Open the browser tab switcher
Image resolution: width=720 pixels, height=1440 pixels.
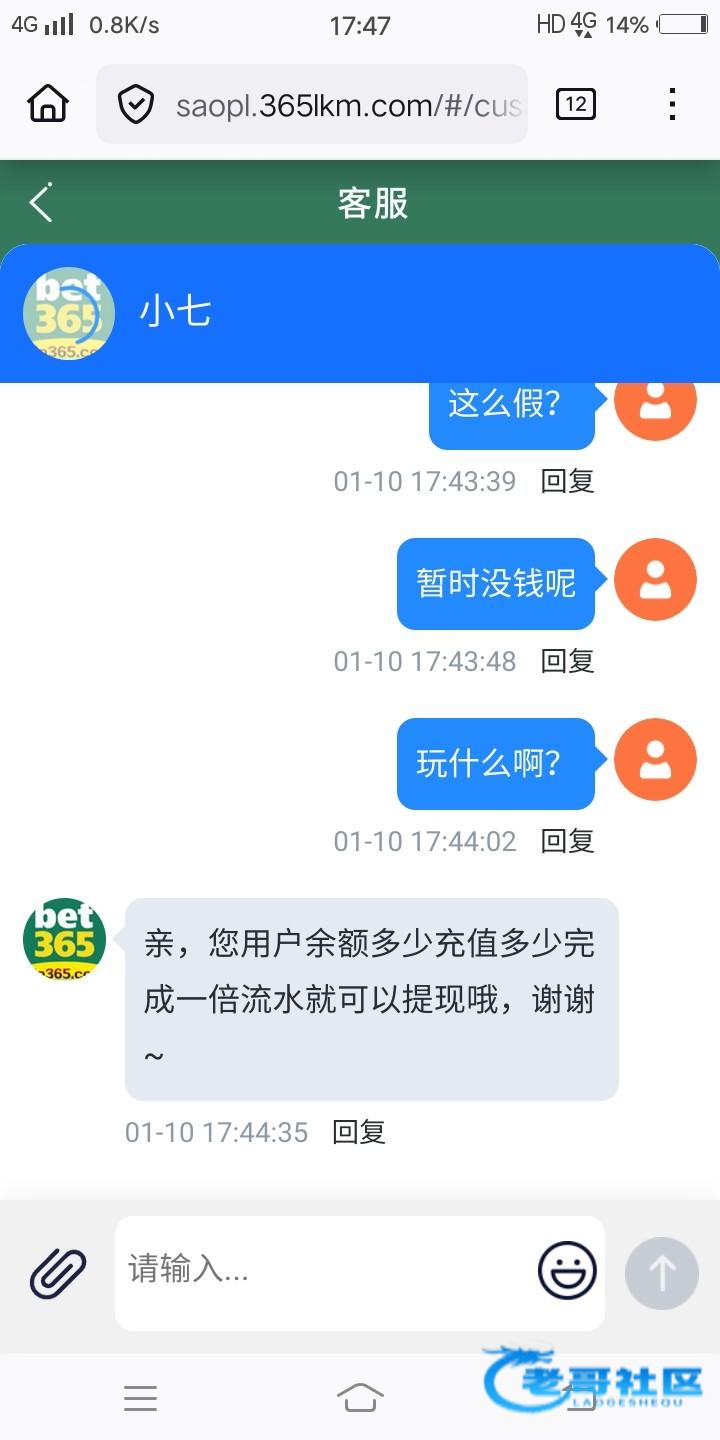click(x=575, y=104)
